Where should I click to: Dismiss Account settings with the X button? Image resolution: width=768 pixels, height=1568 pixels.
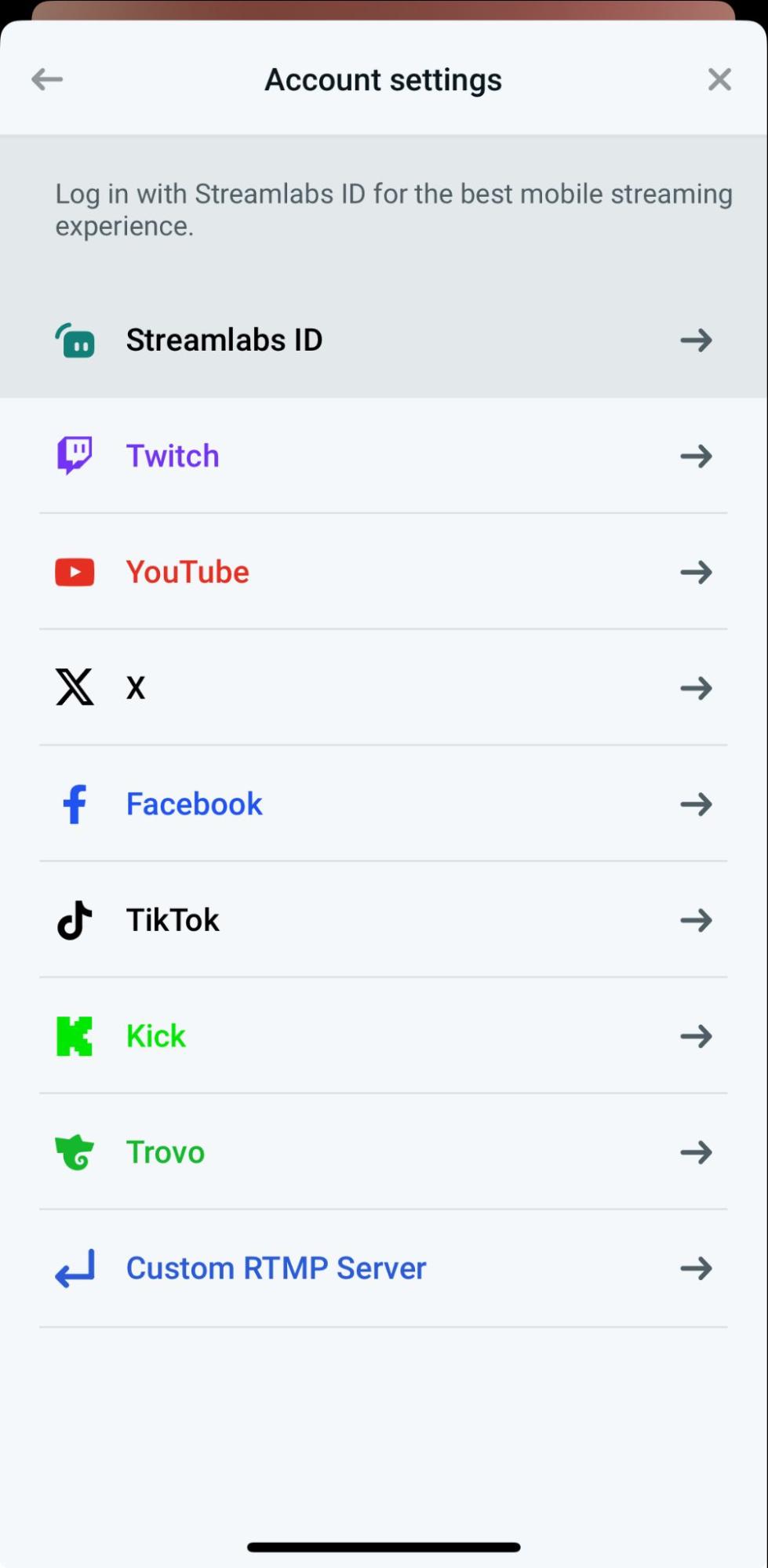tap(719, 78)
